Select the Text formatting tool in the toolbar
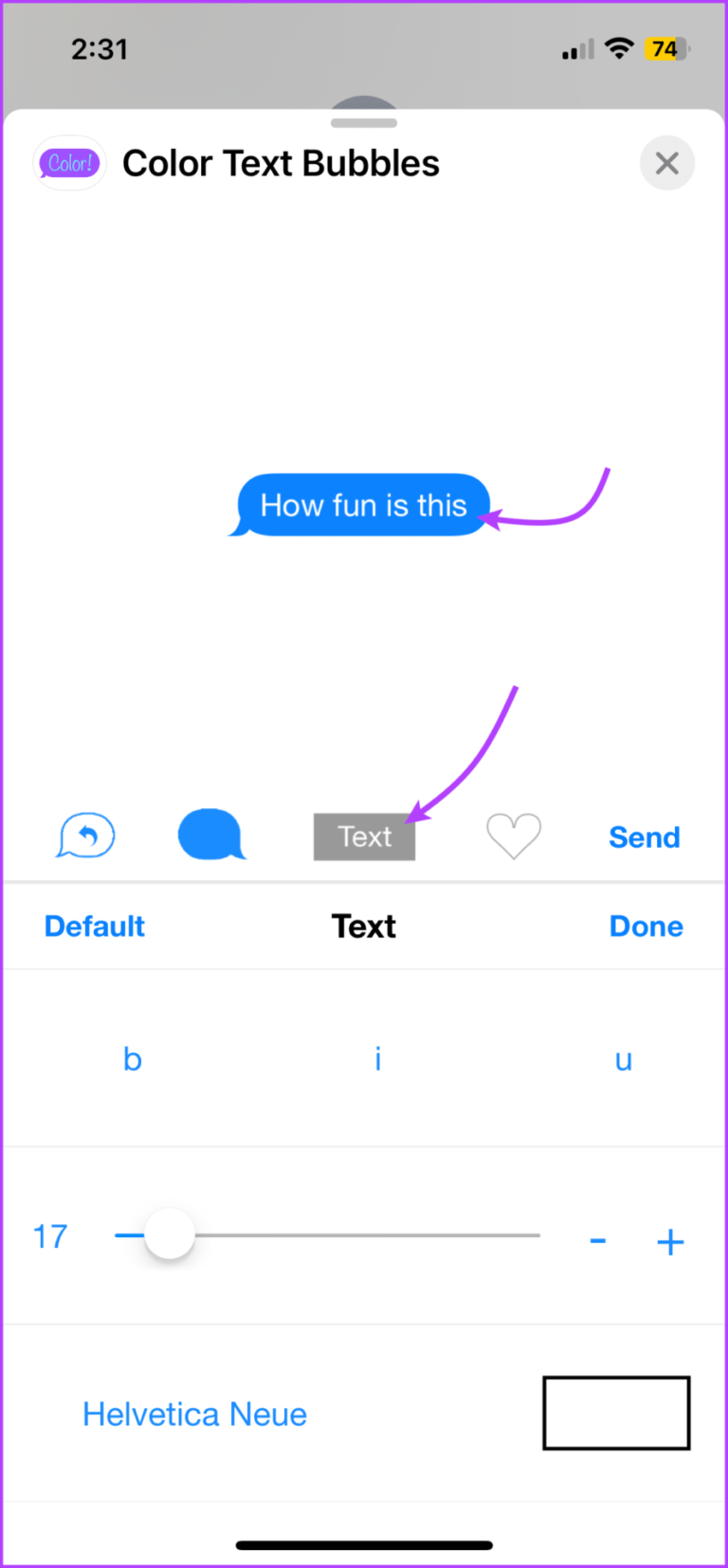The width and height of the screenshot is (728, 1568). [364, 836]
